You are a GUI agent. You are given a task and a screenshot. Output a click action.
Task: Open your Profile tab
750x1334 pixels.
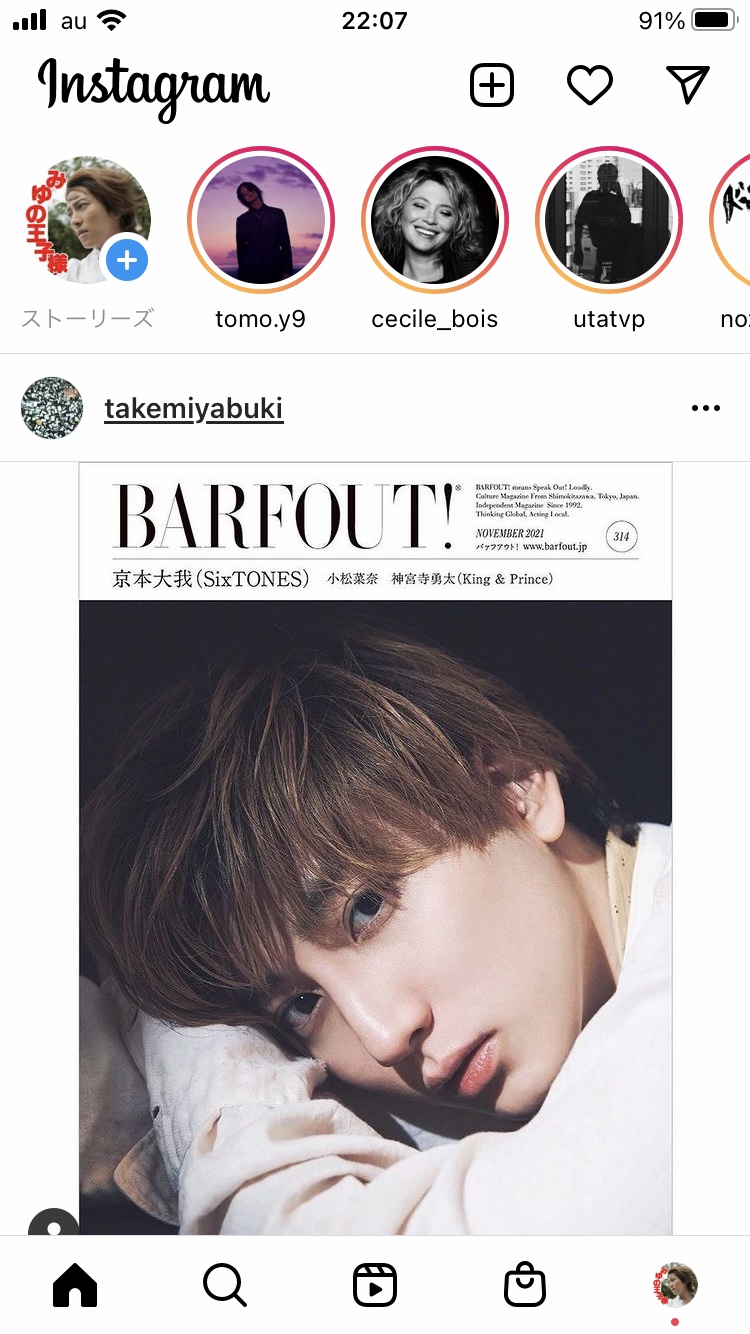click(x=675, y=1285)
